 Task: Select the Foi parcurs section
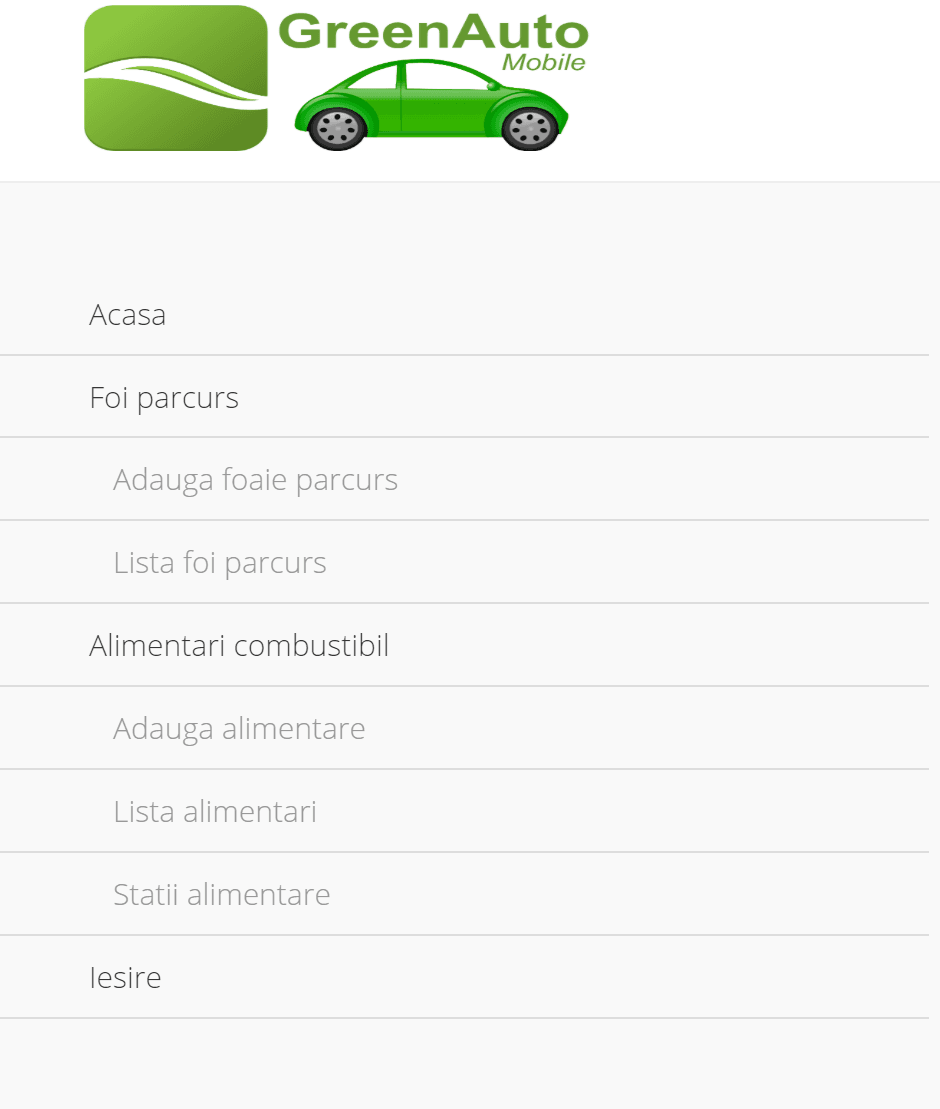coord(164,398)
